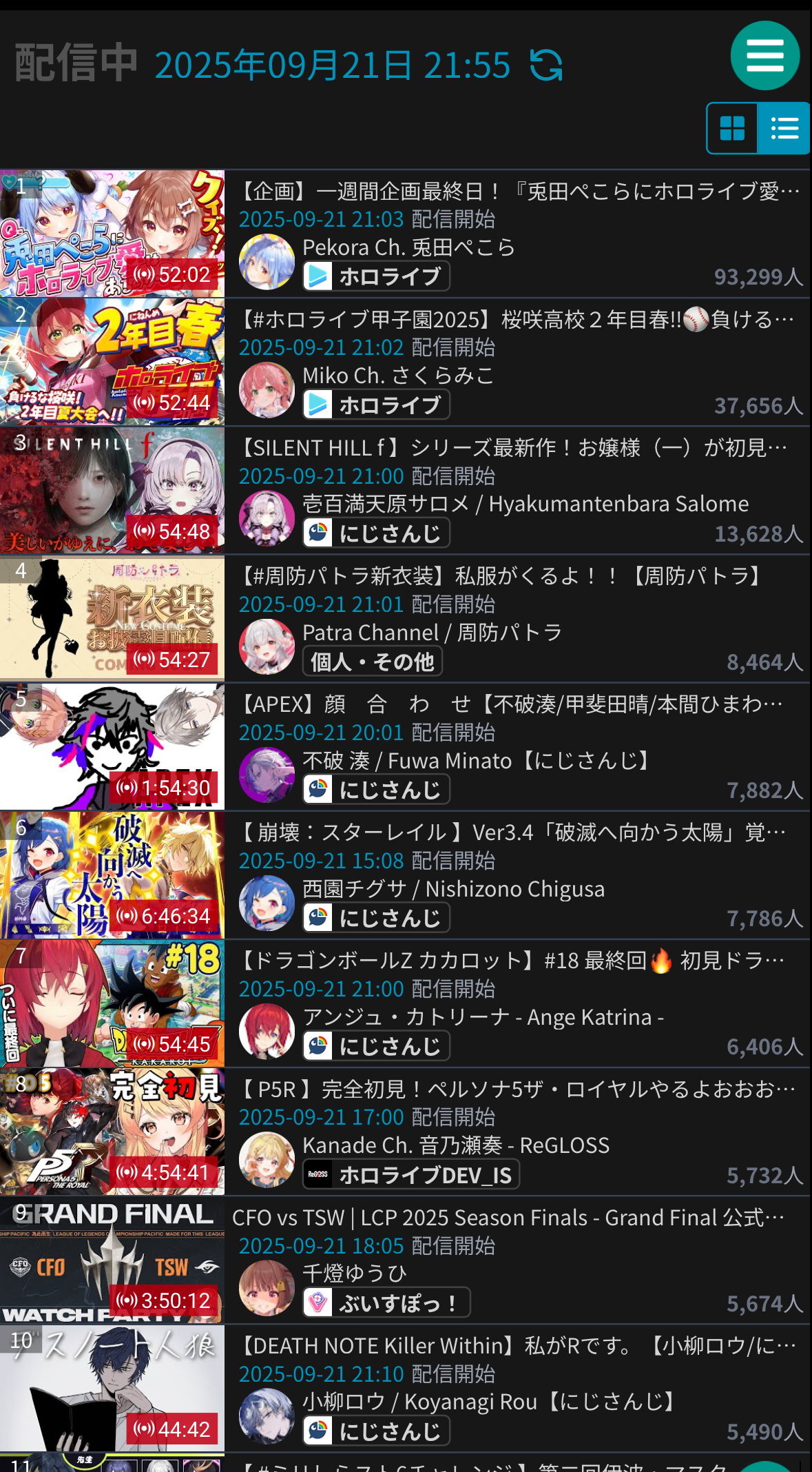Image resolution: width=812 pixels, height=1472 pixels.
Task: Tap the ぶいすぽっ！ group tag
Action: coord(387,1302)
